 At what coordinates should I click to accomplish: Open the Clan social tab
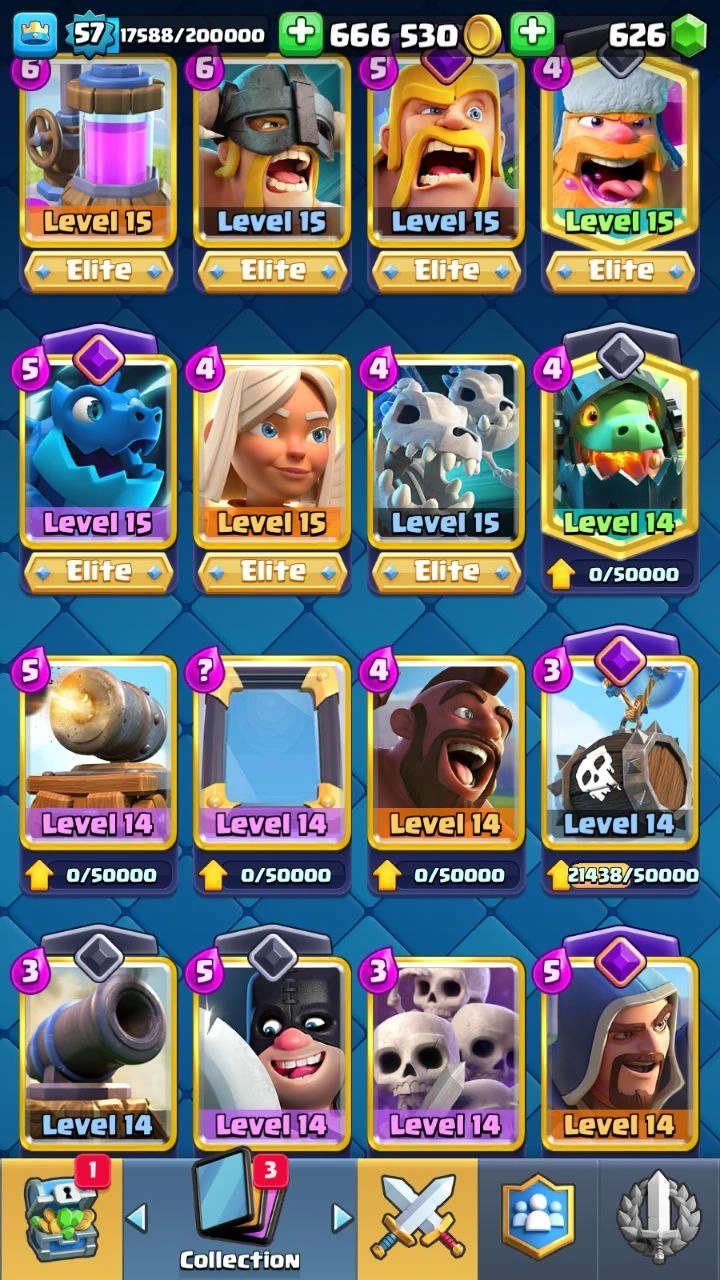coord(540,1218)
